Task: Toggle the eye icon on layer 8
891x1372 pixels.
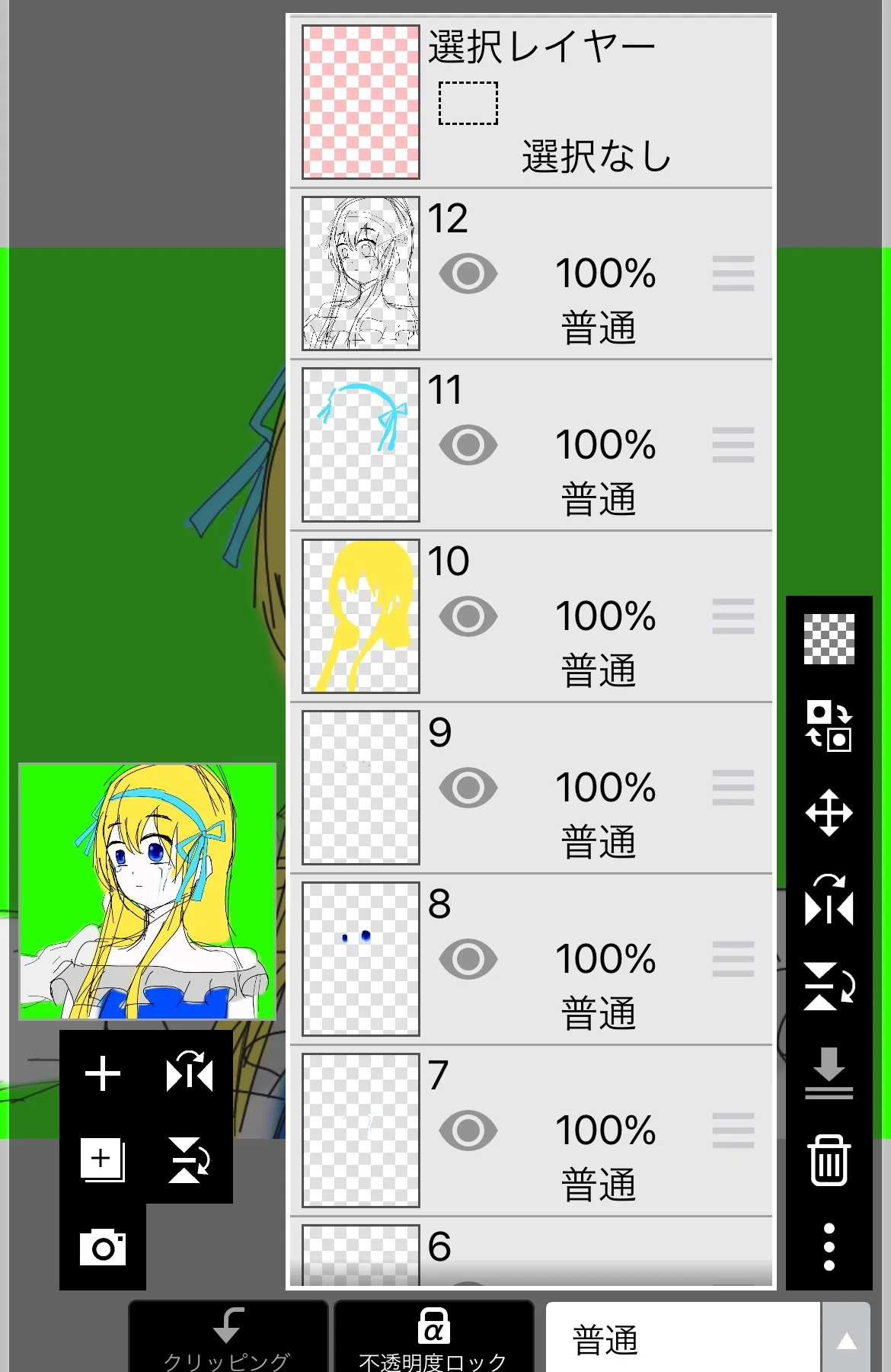Action: coord(468,959)
